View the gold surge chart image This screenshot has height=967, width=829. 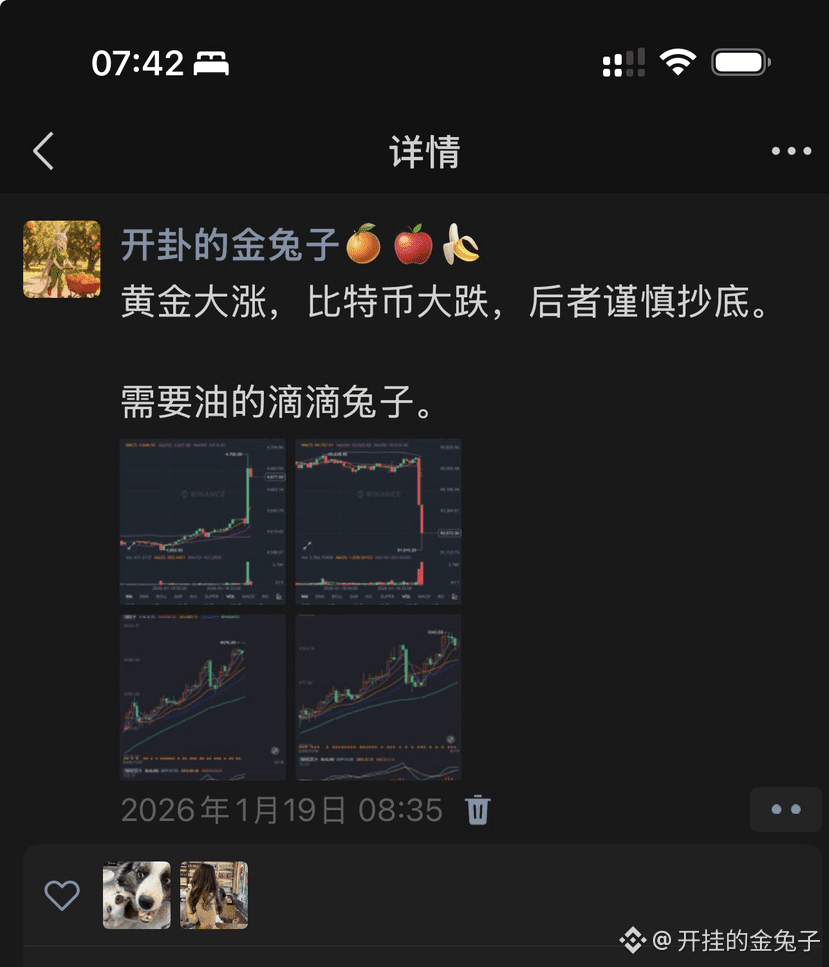click(202, 521)
